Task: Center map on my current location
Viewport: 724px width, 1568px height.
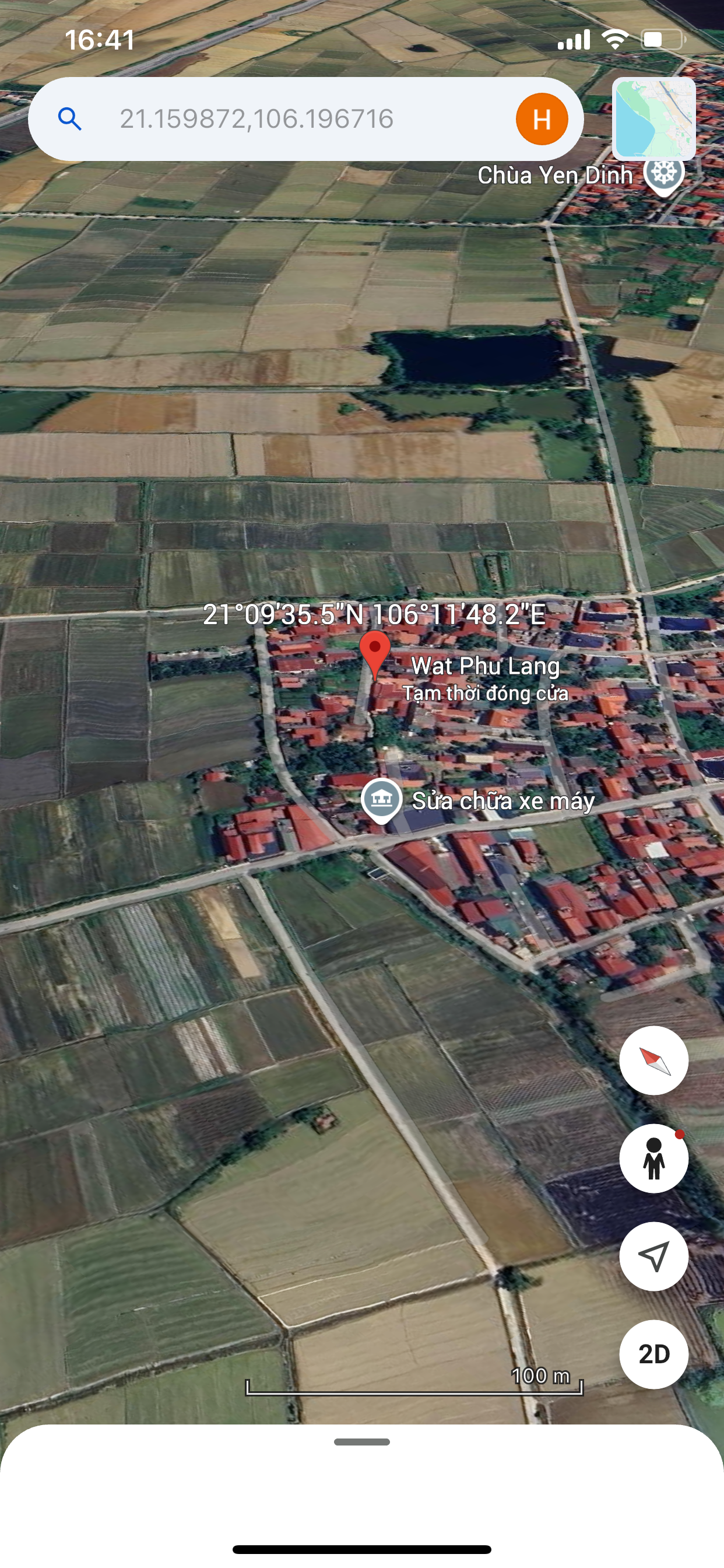Action: pyautogui.click(x=654, y=1256)
